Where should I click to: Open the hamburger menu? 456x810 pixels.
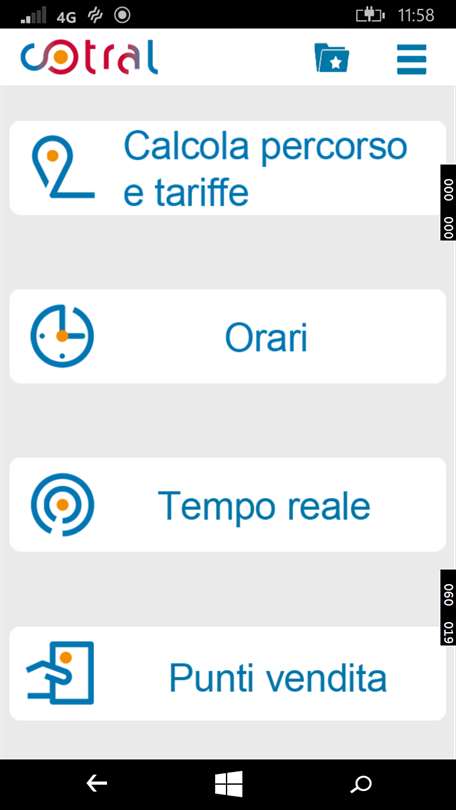412,59
